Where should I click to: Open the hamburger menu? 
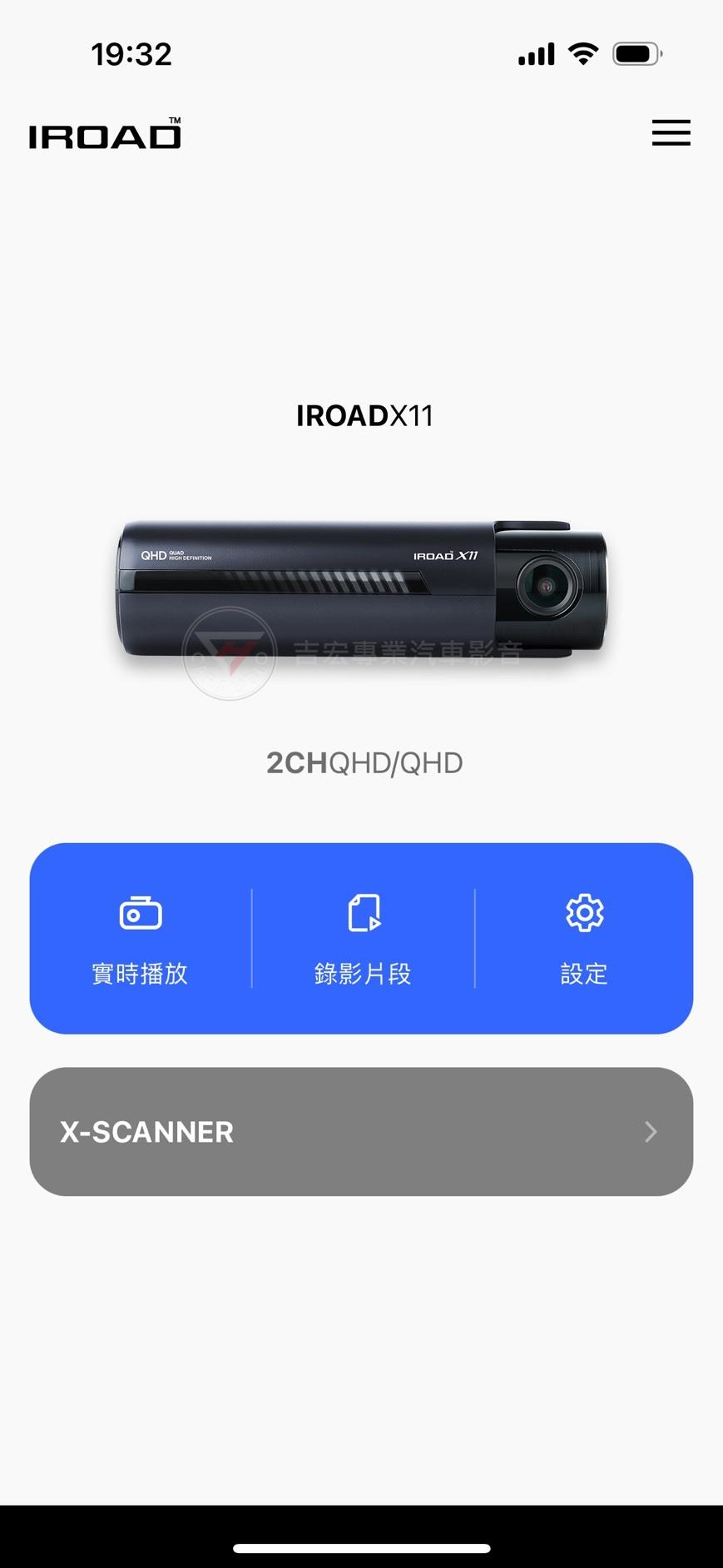[671, 133]
